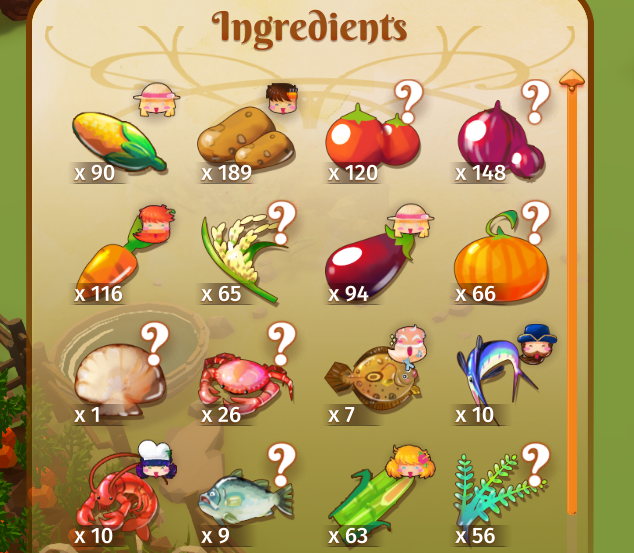Viewport: 634px width, 553px height.
Task: Tap the scroll up arrow of ingredient list
Action: tap(572, 77)
